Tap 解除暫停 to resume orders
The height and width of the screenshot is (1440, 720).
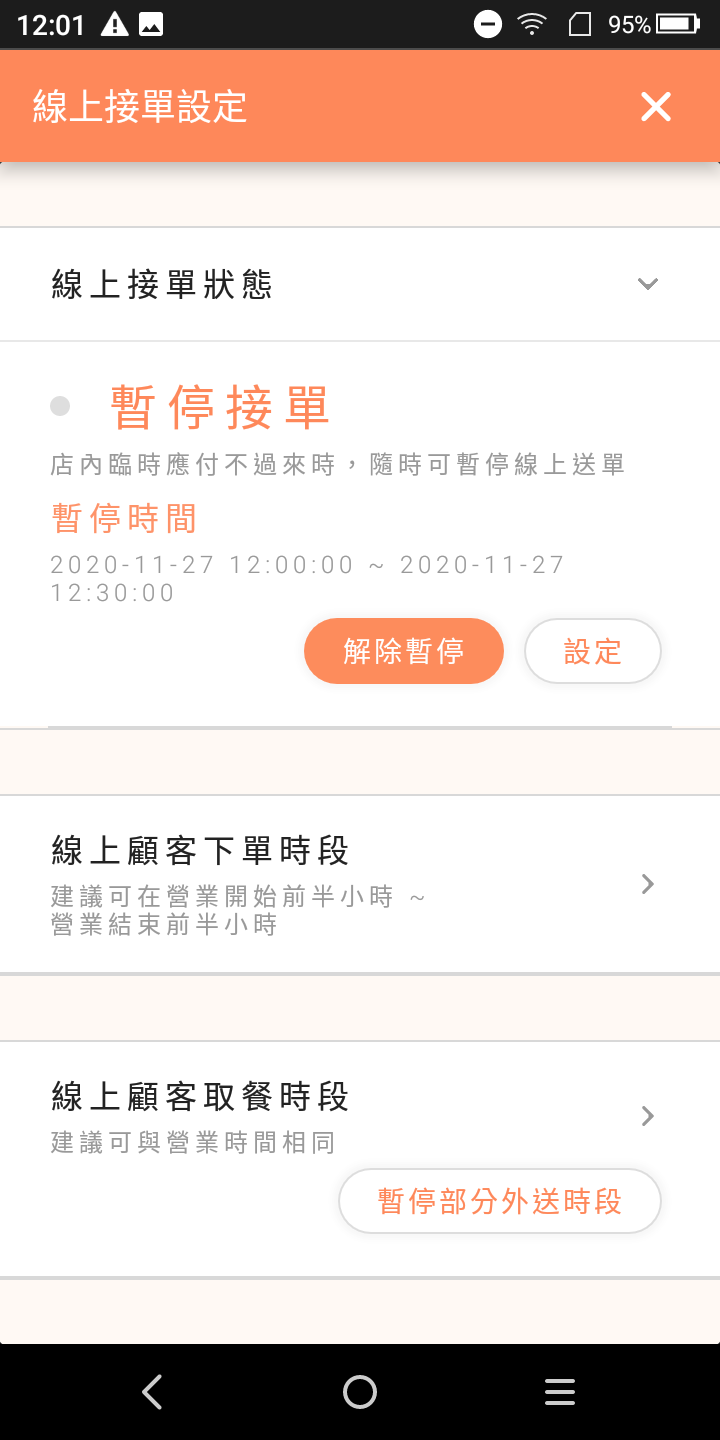[404, 652]
